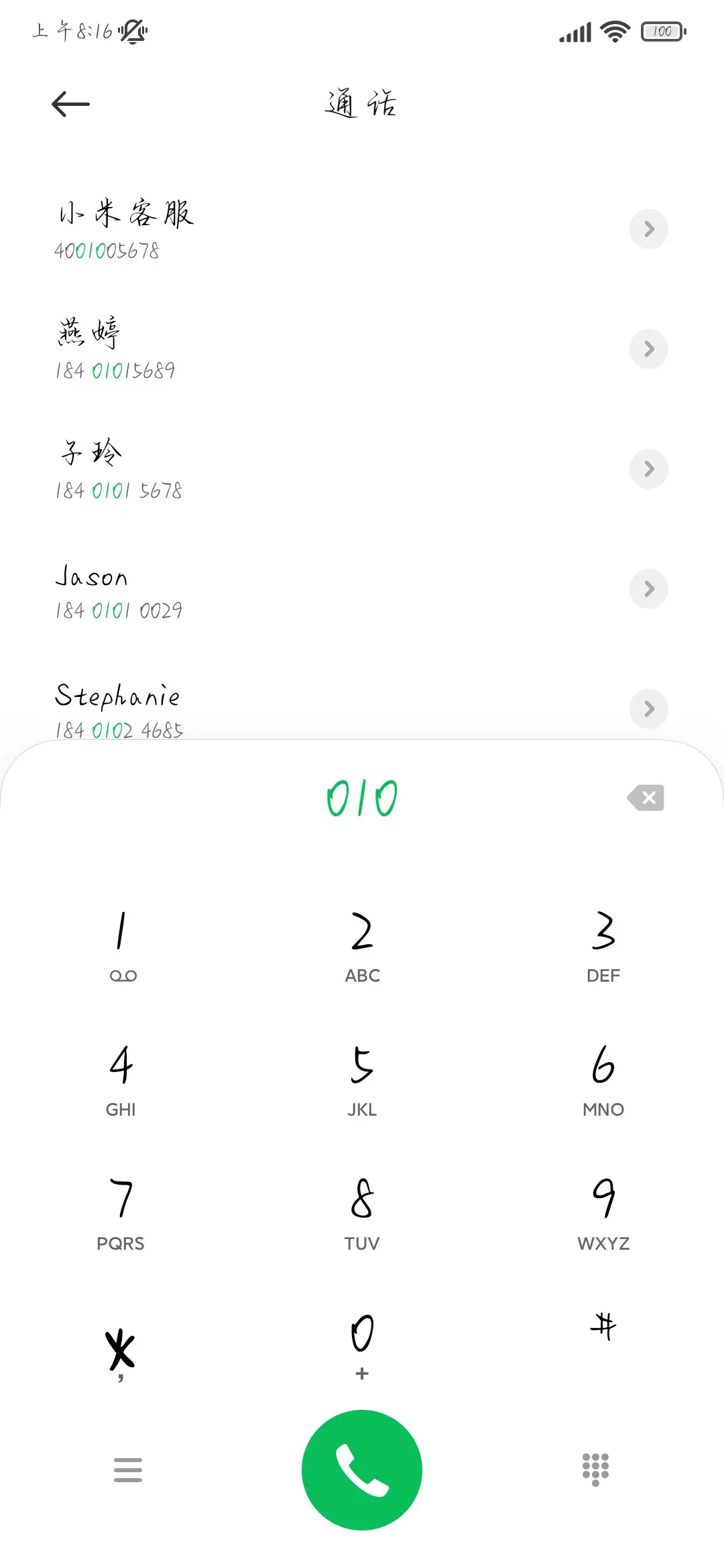724x1568 pixels.
Task: Tap the 010 number input field
Action: click(361, 797)
